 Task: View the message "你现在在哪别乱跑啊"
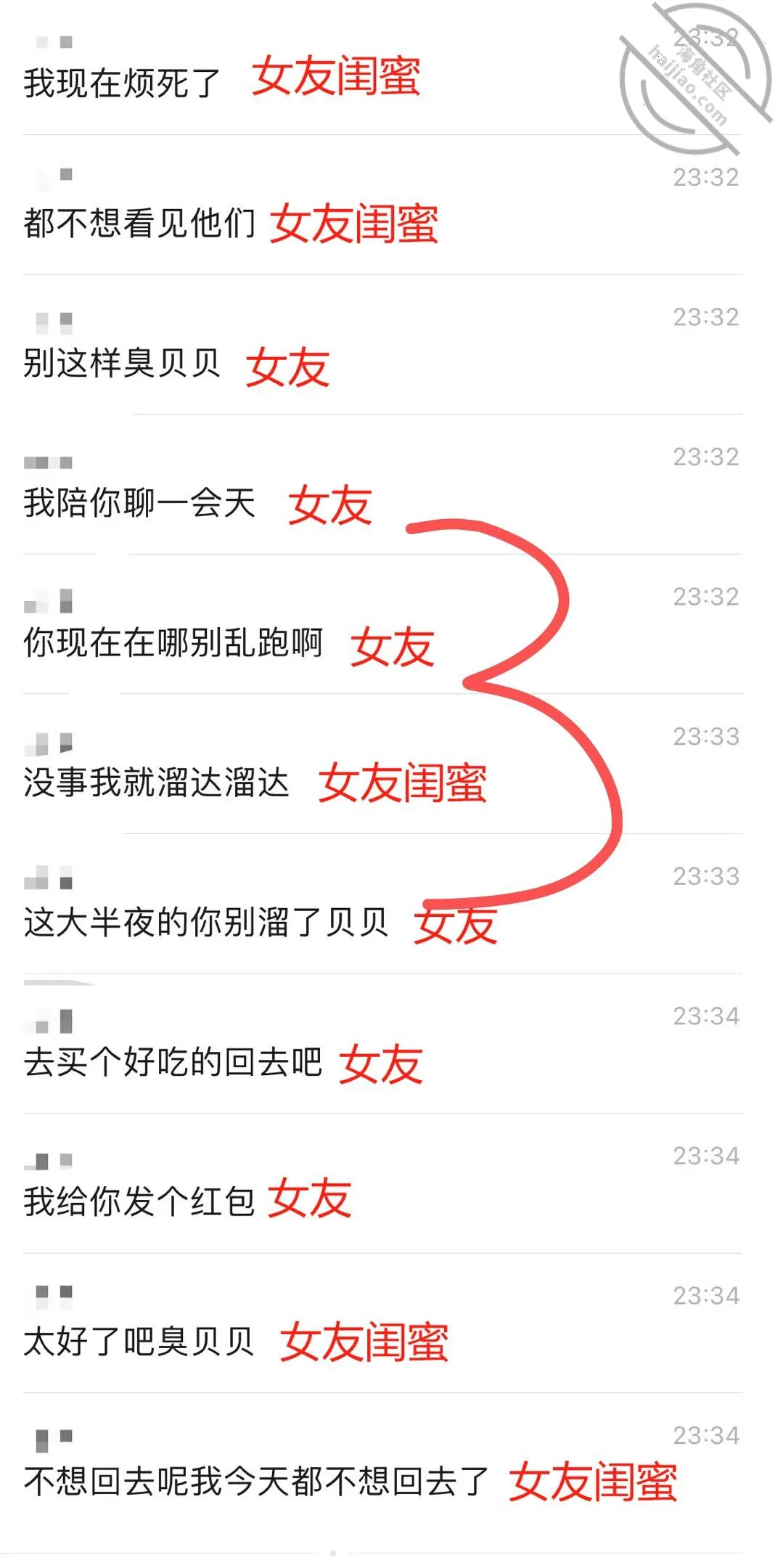click(x=173, y=642)
